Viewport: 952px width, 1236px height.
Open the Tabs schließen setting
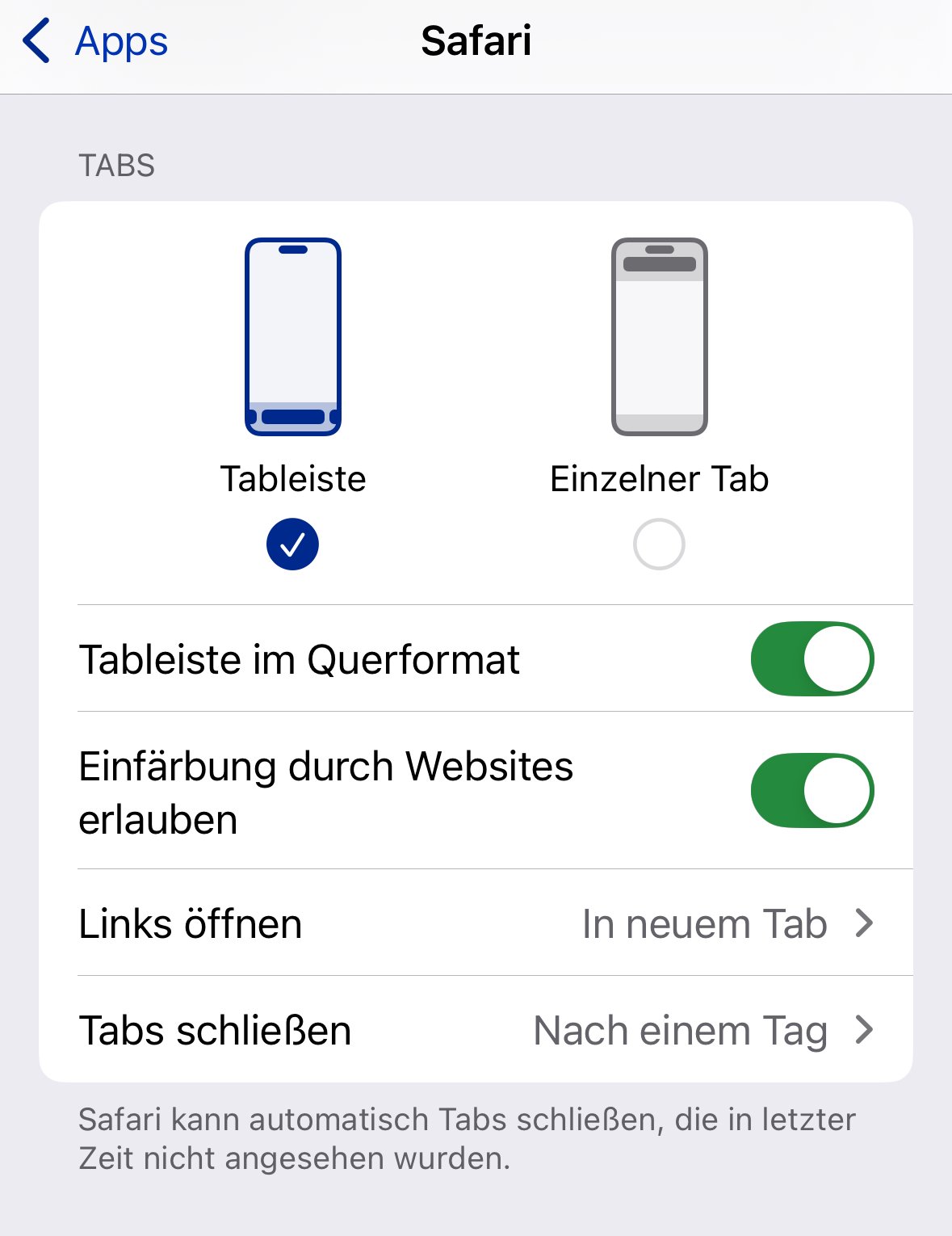pos(476,1029)
